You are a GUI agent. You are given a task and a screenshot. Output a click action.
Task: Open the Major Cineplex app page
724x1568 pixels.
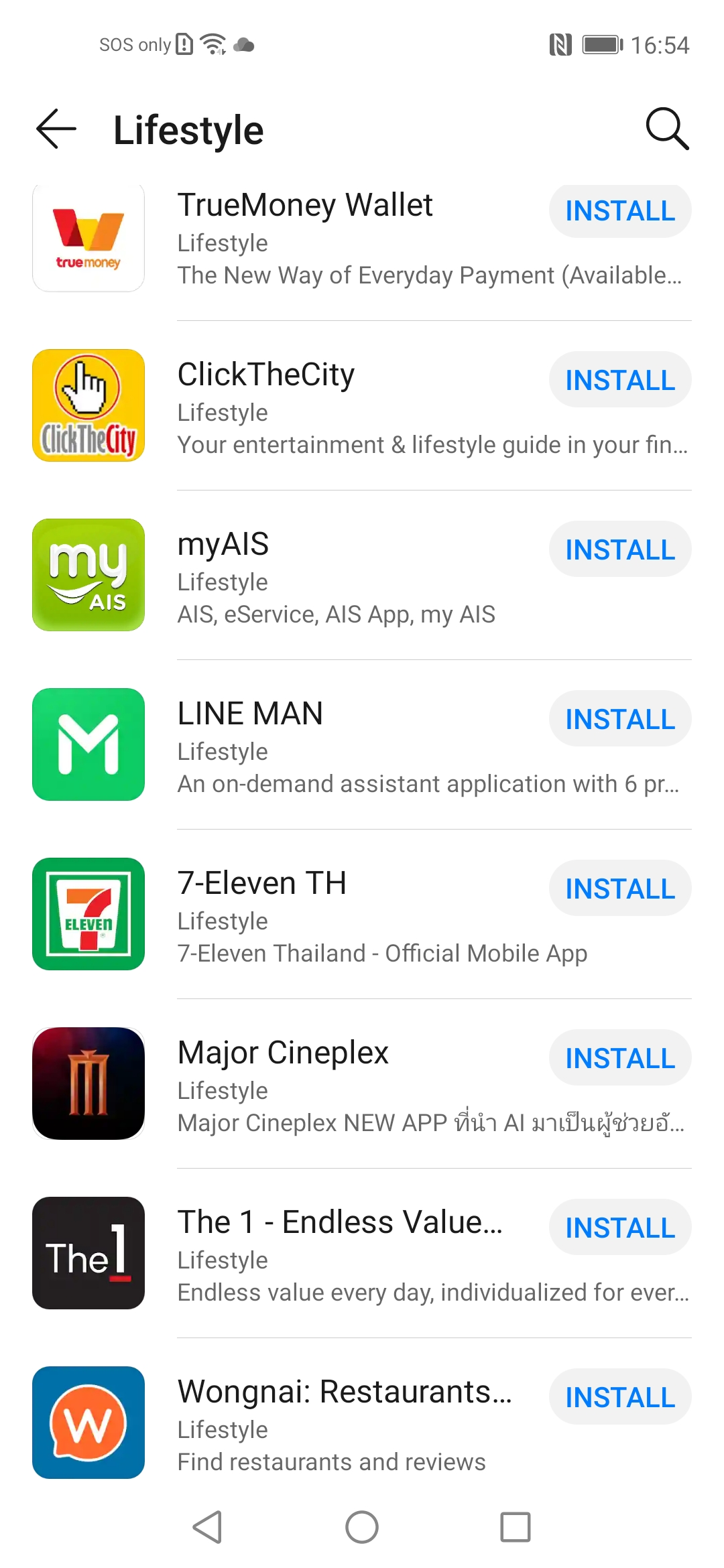coord(283,1053)
